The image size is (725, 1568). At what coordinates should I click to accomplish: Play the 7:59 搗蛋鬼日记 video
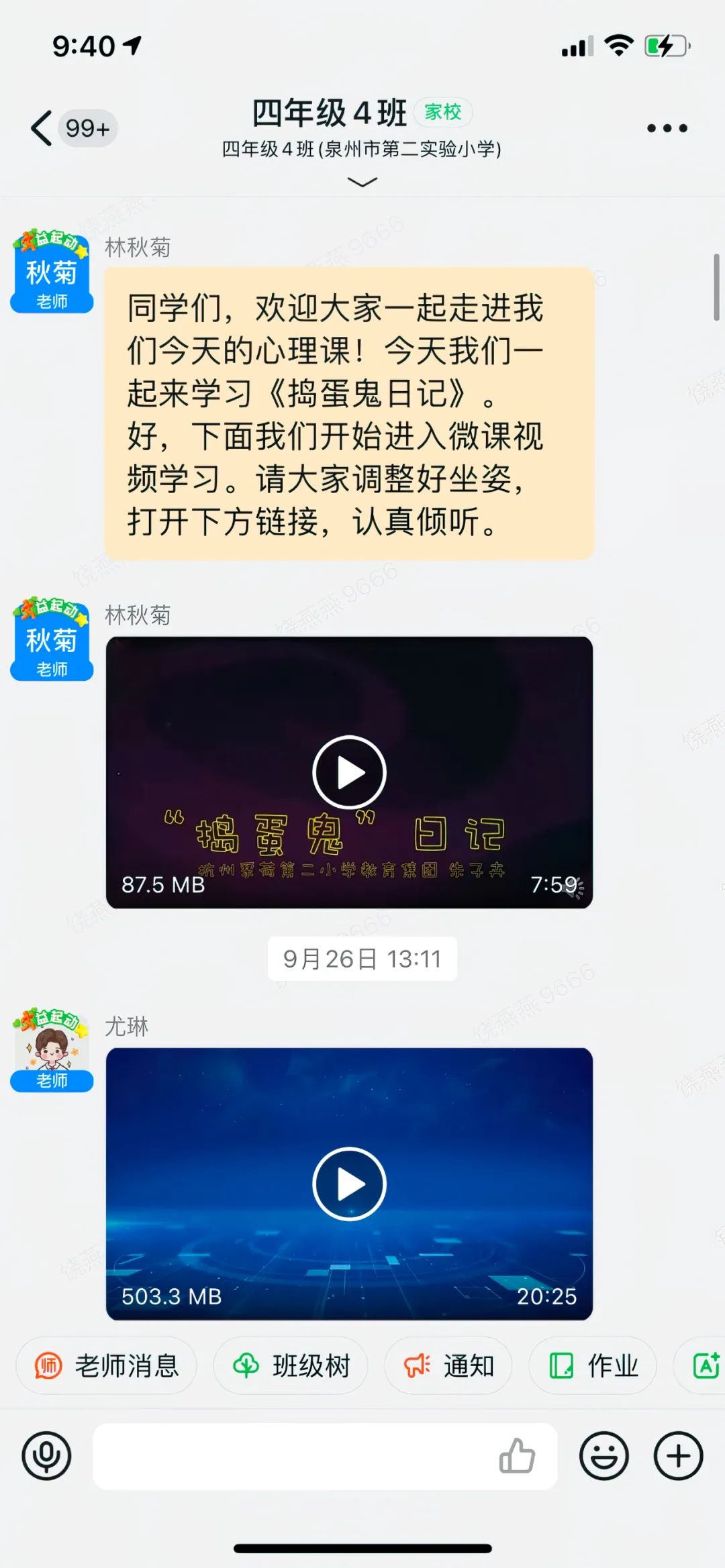pyautogui.click(x=349, y=772)
